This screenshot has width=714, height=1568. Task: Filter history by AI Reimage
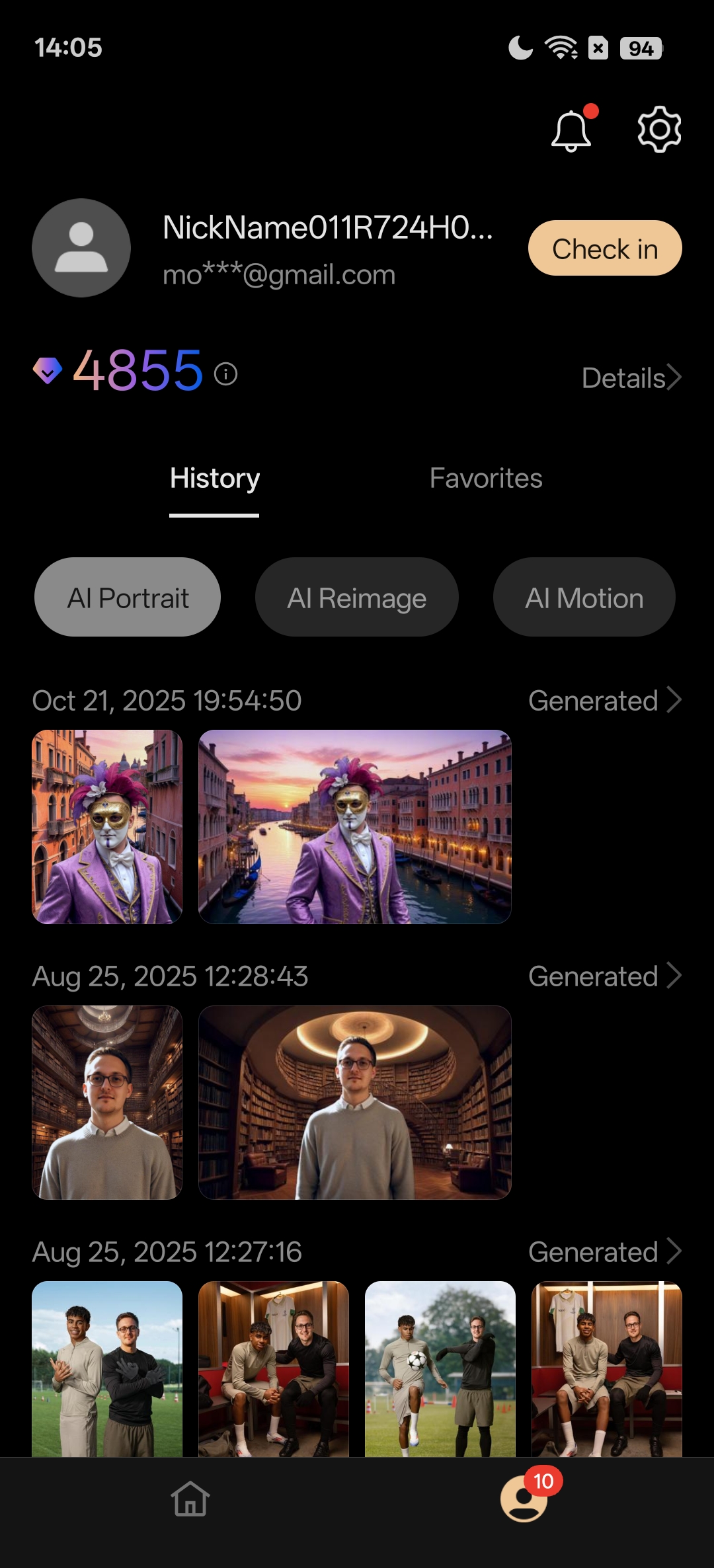point(356,598)
